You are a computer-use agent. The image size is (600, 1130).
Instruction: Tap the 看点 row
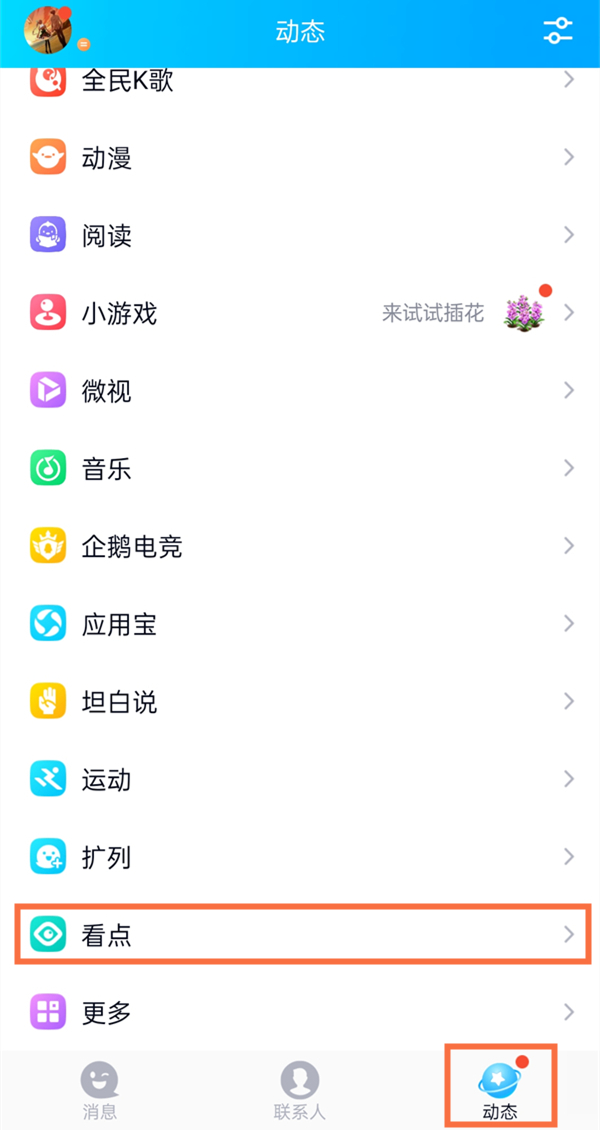pos(300,935)
